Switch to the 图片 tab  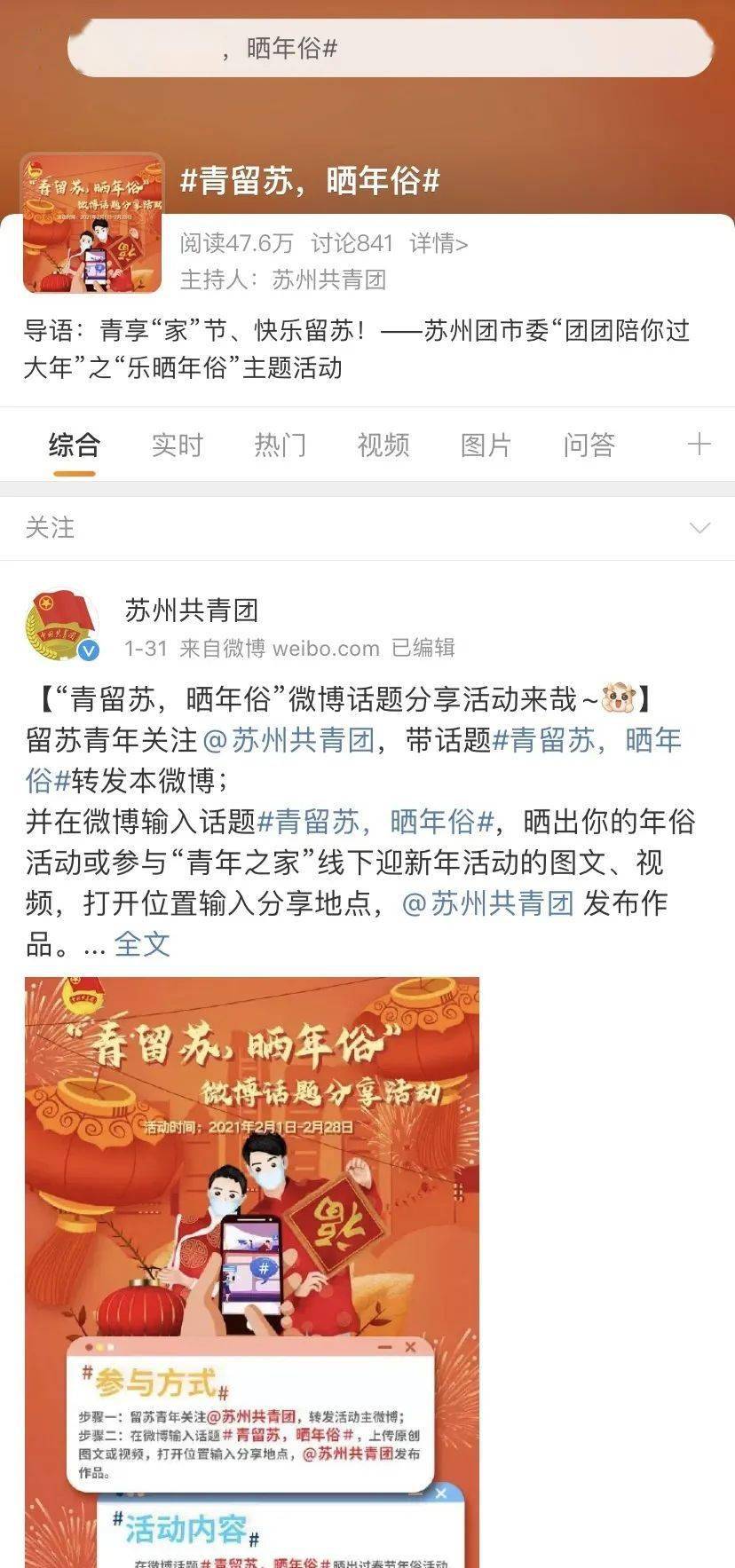pyautogui.click(x=486, y=445)
